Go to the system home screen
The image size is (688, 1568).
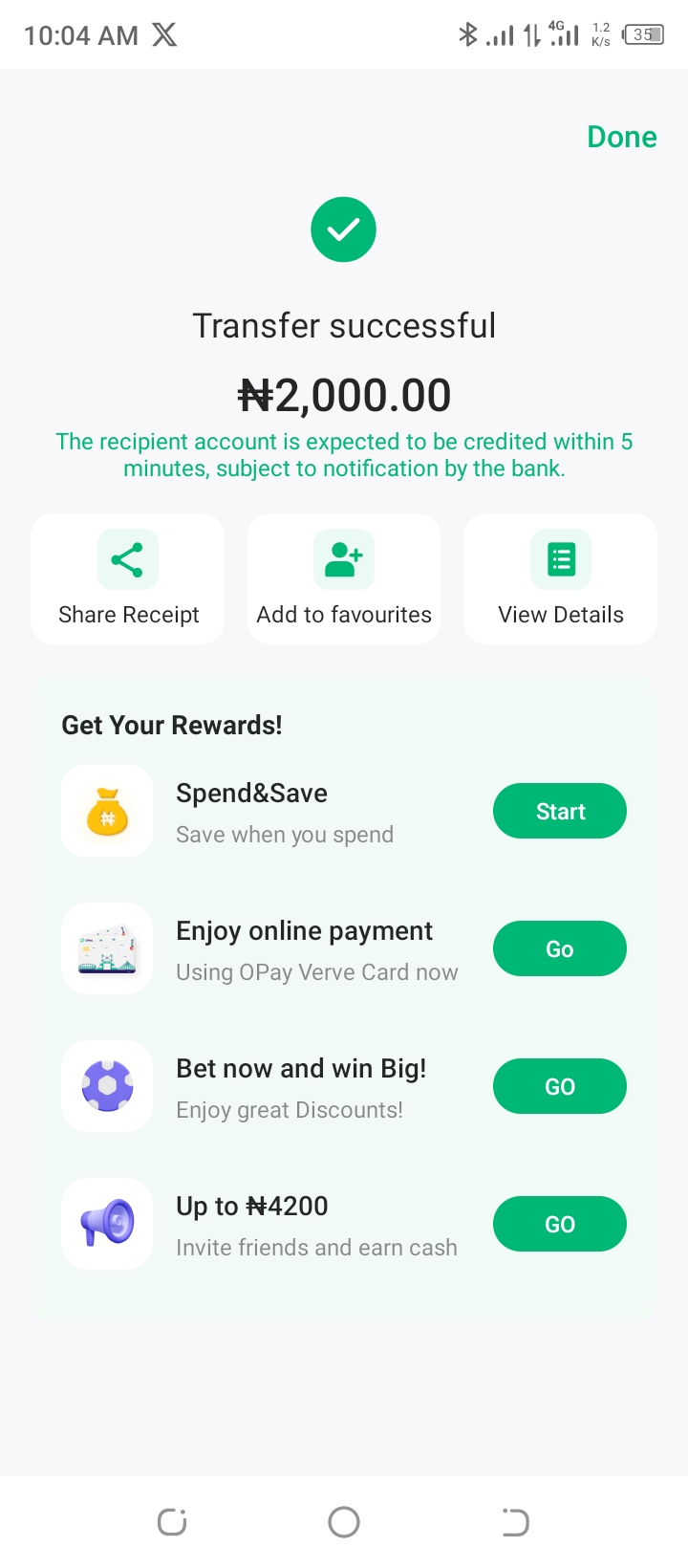[344, 1522]
